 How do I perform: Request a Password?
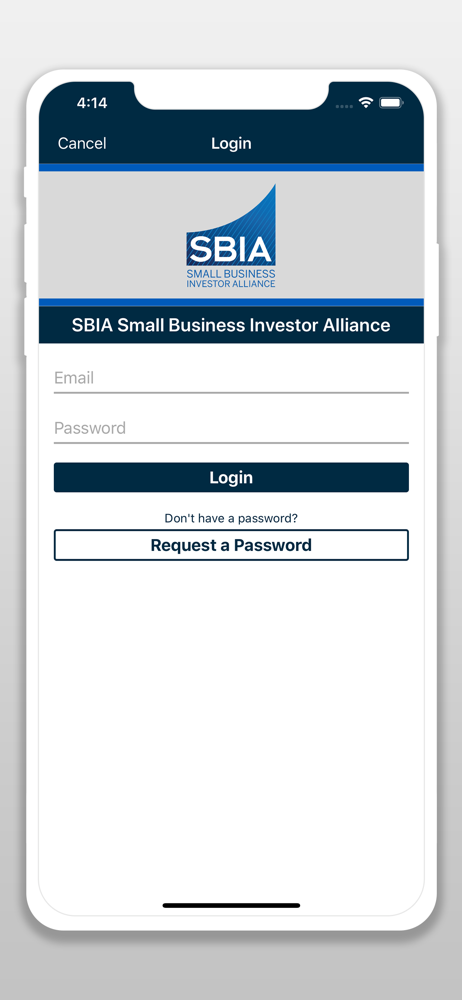(x=231, y=545)
